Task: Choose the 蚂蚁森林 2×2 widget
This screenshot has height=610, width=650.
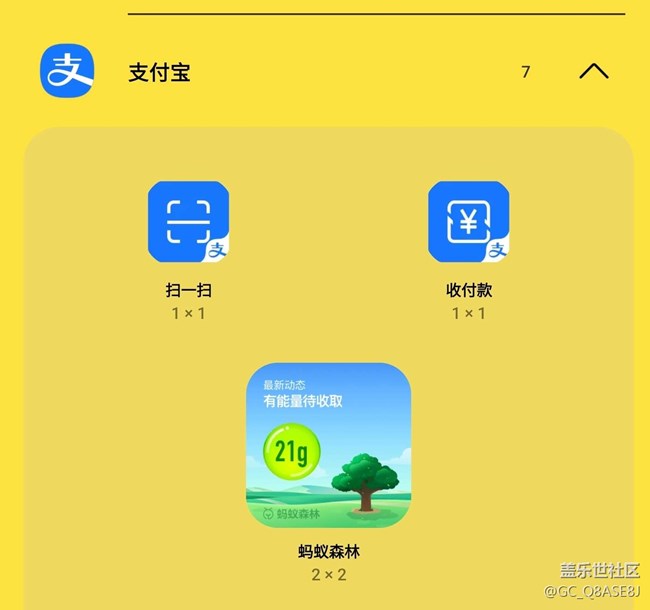Action: [x=328, y=445]
